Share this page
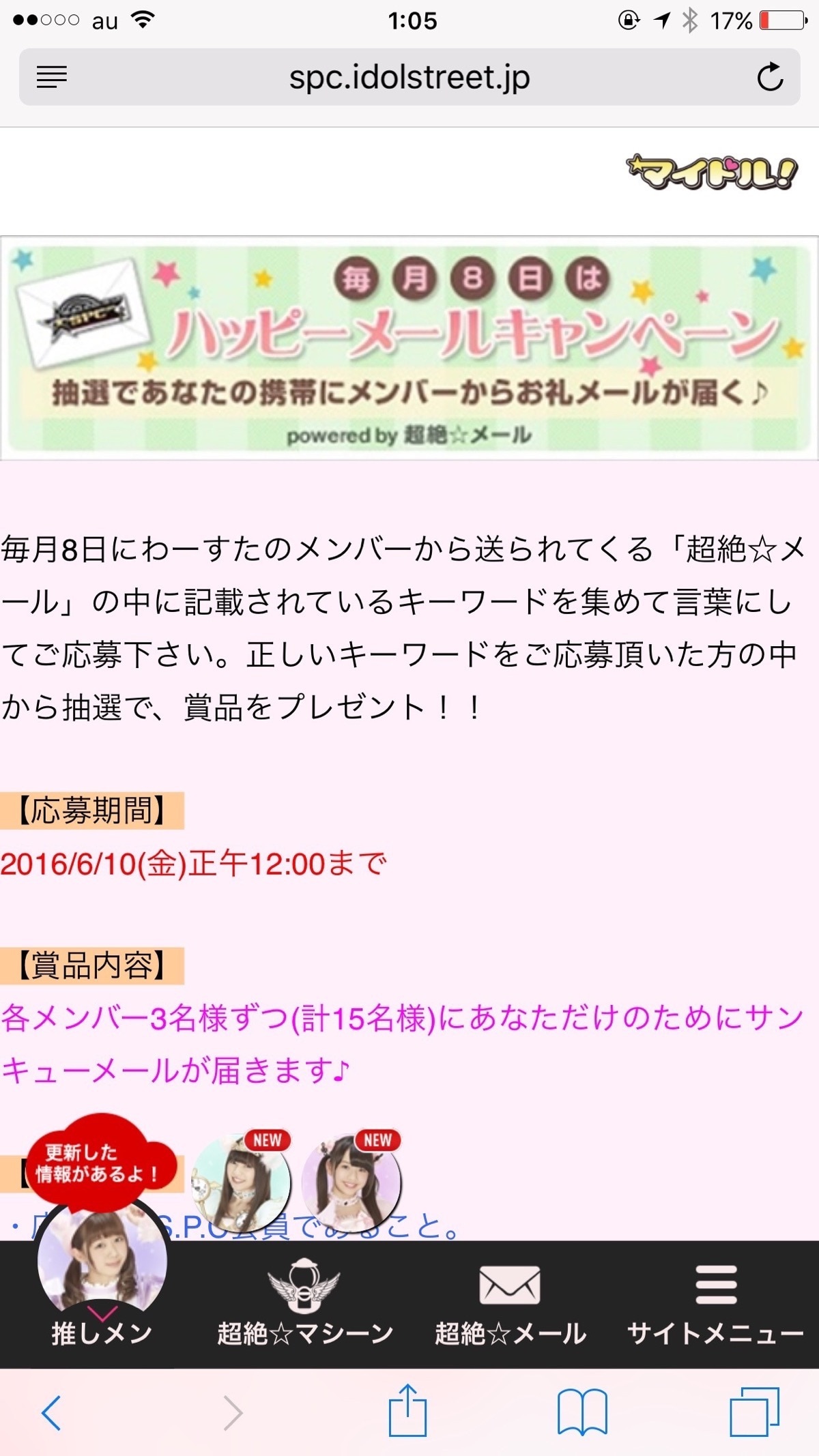The image size is (819, 1456). click(407, 1411)
